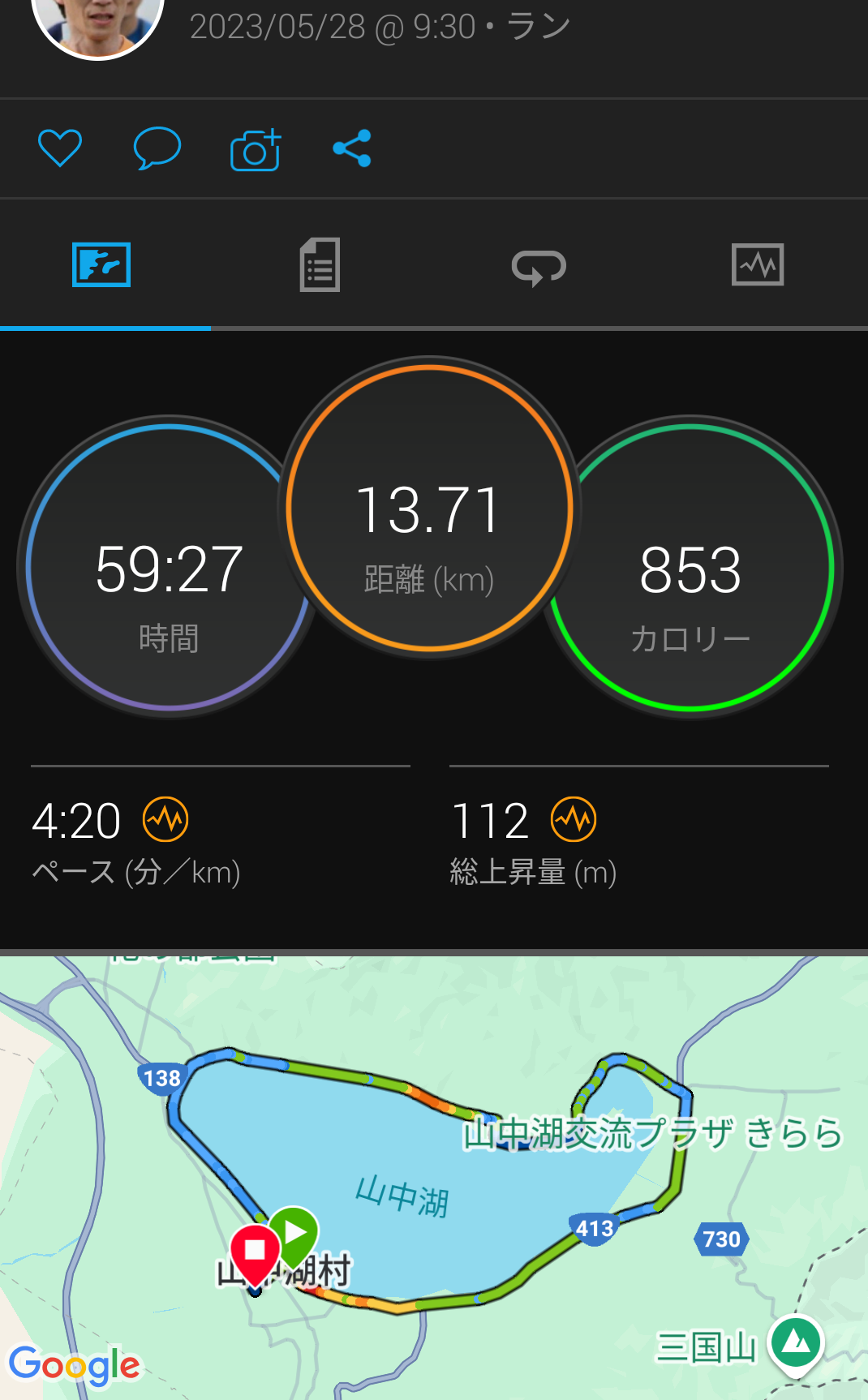
Task: Like this run activity
Action: coord(60,148)
